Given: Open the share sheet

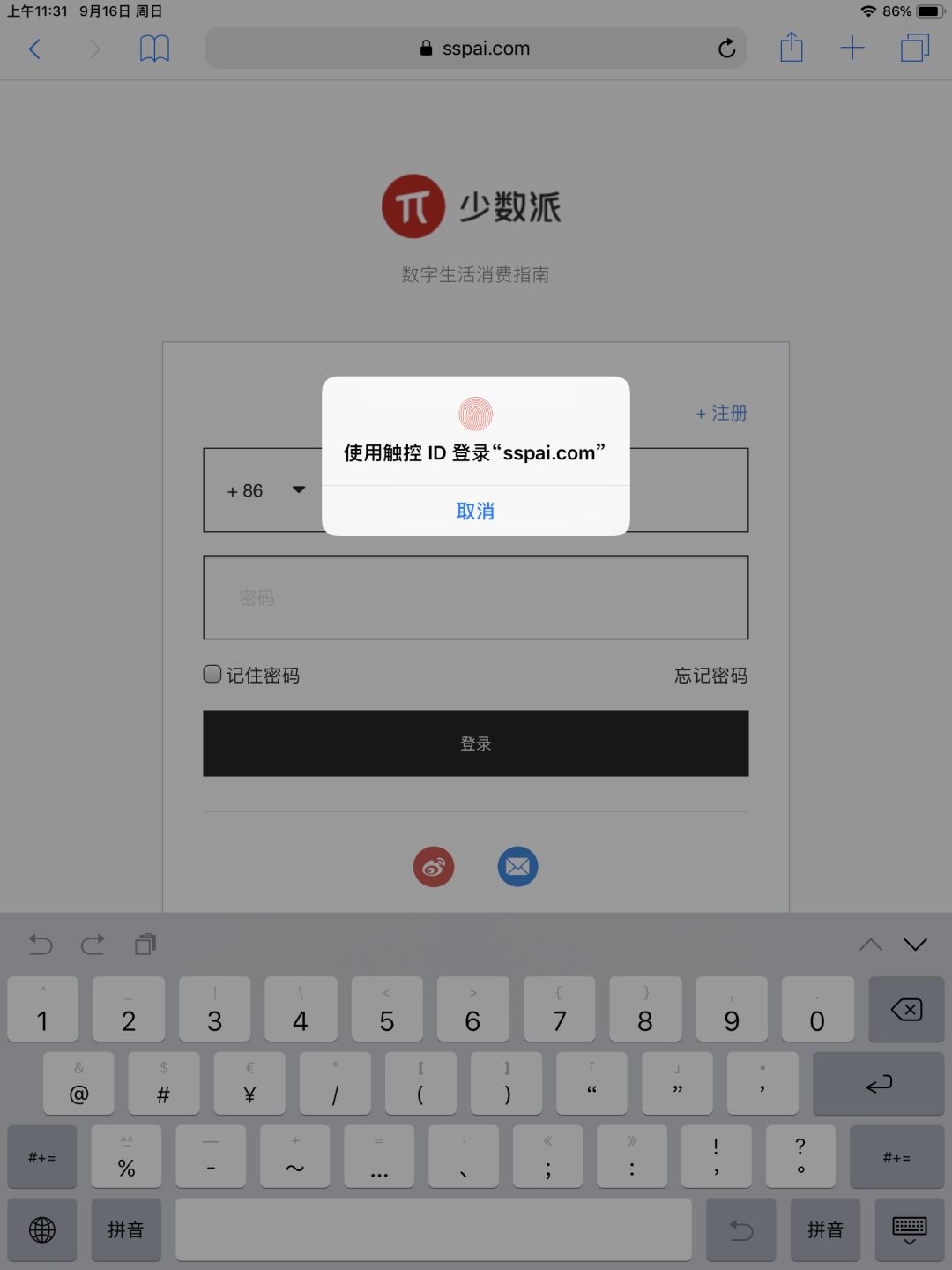Looking at the screenshot, I should click(x=792, y=48).
